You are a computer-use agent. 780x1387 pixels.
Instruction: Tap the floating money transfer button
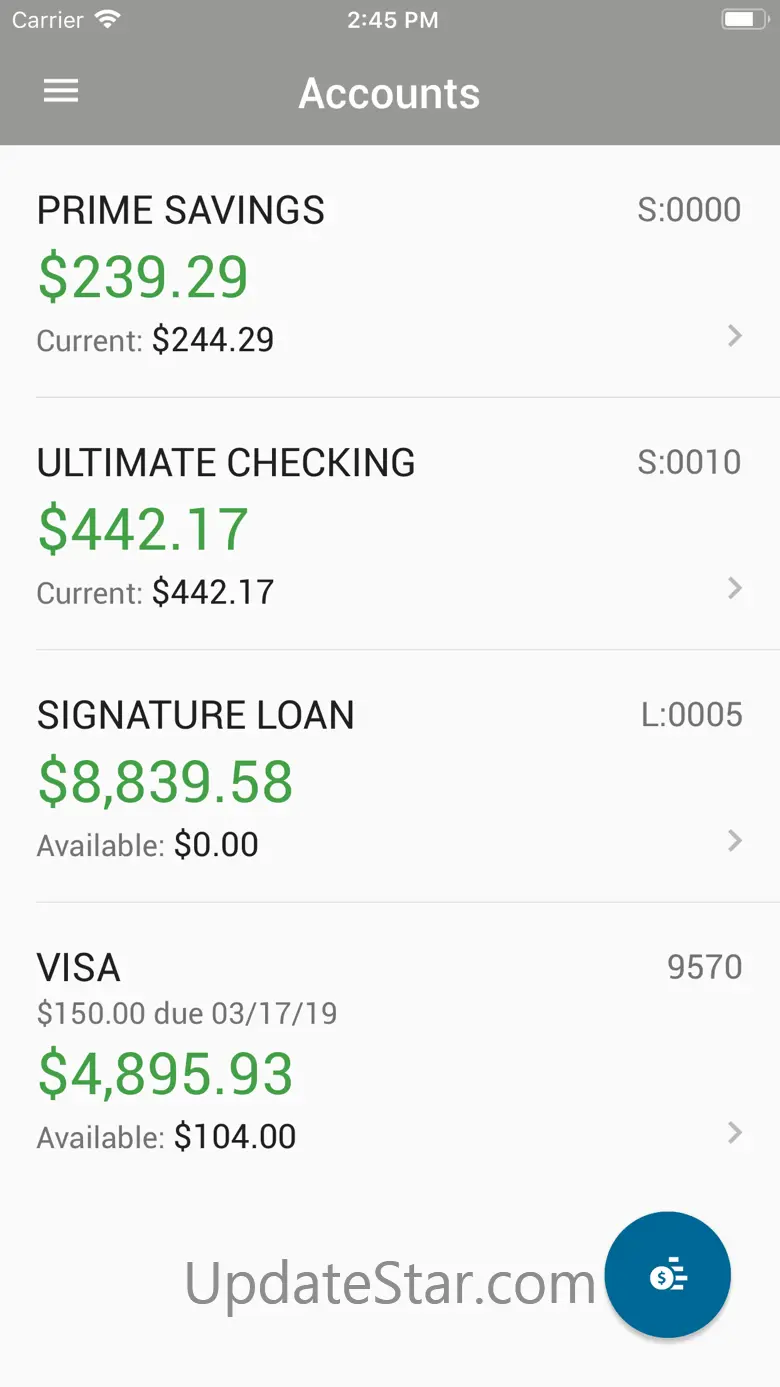pos(668,1275)
